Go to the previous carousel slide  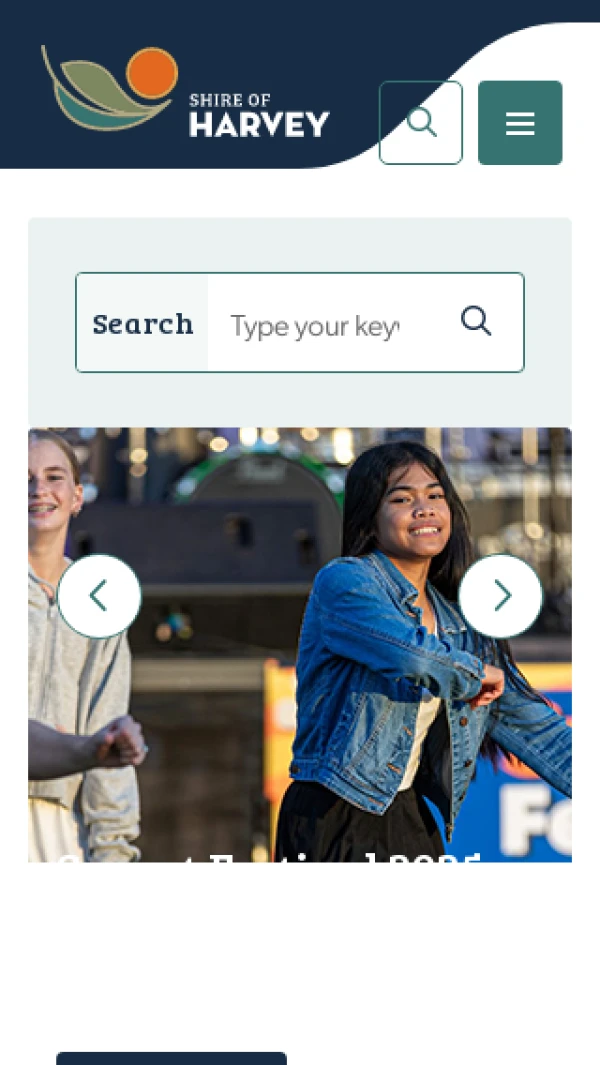[99, 596]
